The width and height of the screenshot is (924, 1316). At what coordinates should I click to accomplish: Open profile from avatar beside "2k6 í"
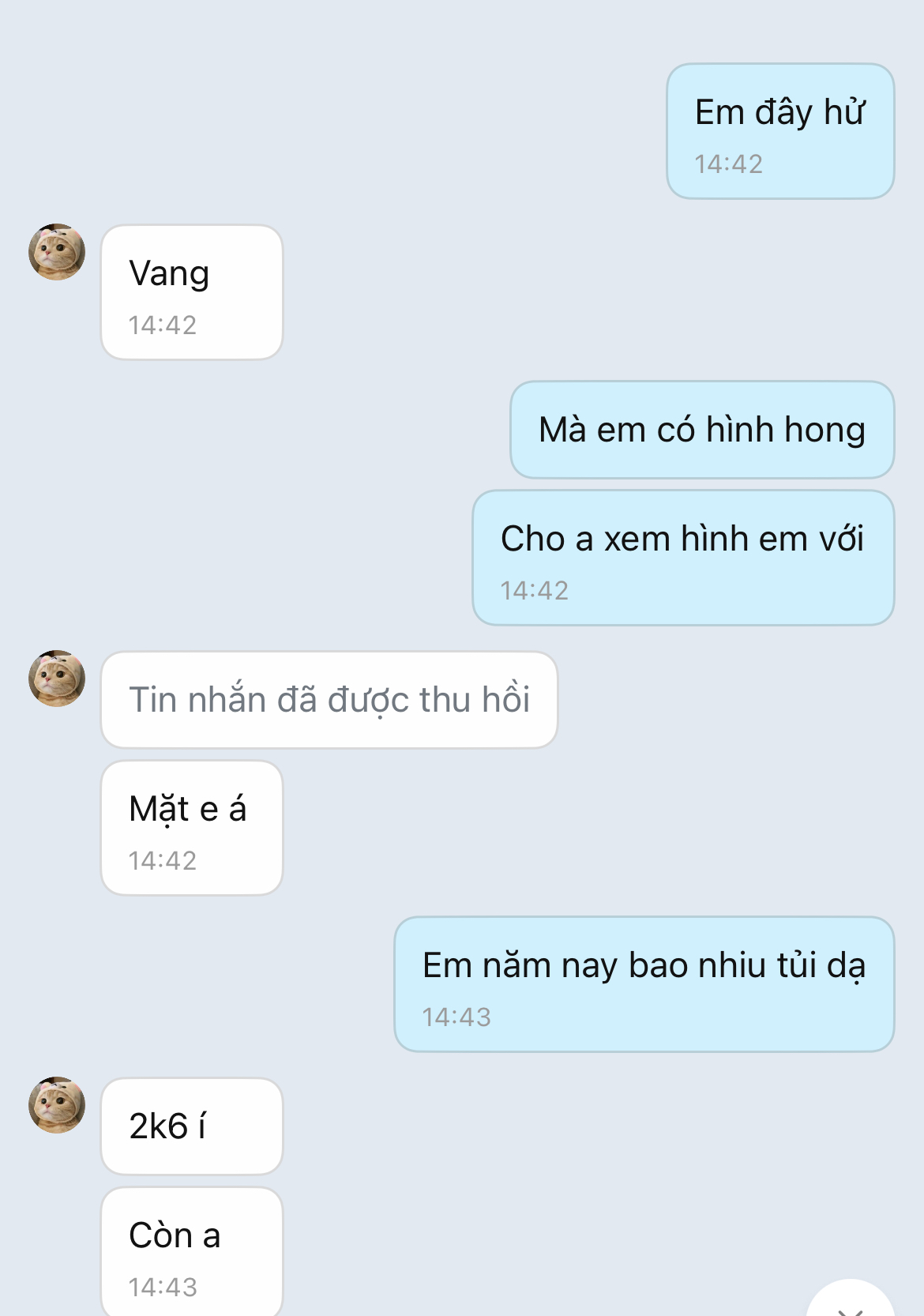57,1105
